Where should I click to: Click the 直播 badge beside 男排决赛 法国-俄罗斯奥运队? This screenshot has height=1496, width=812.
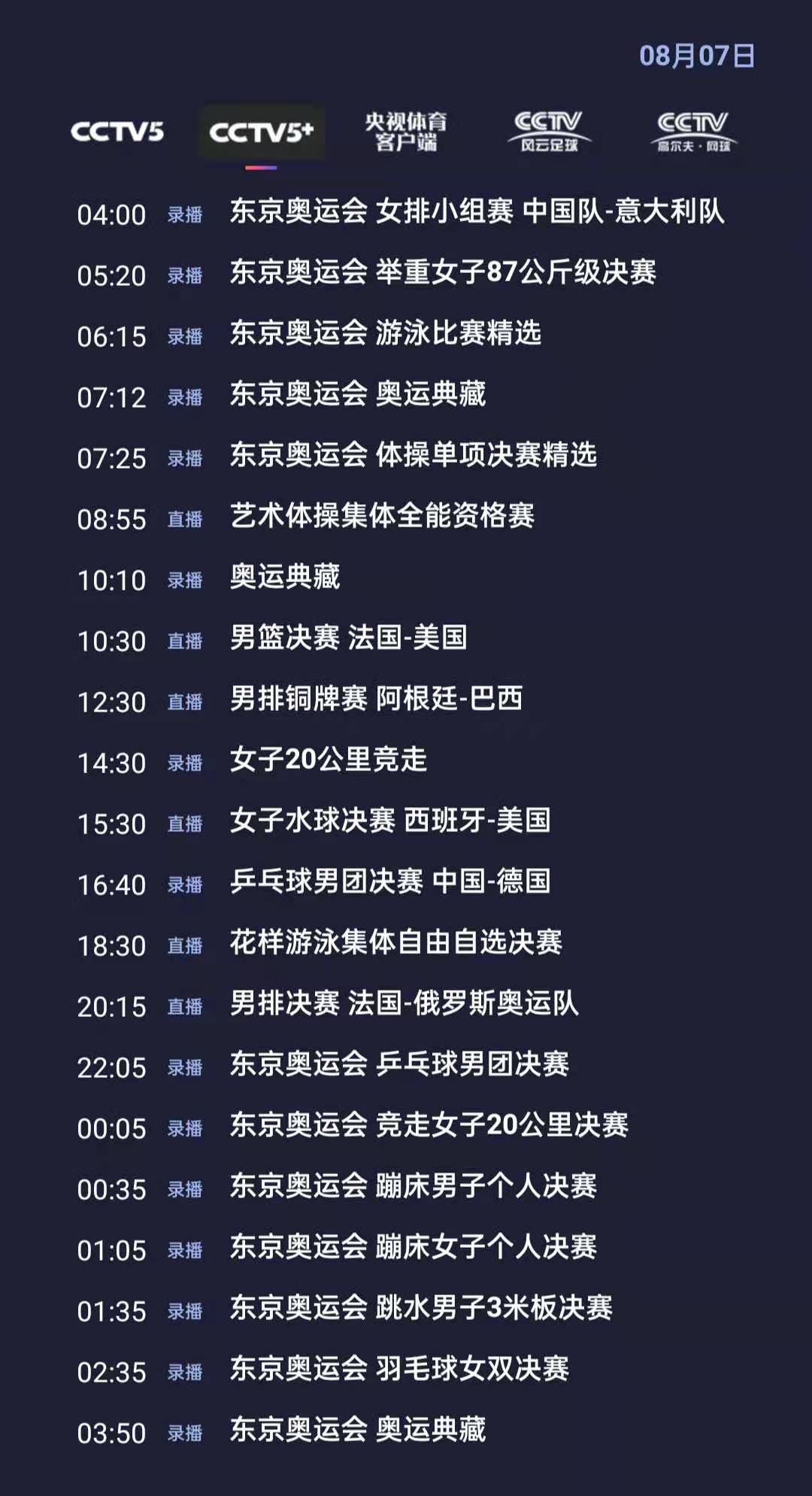tap(184, 1007)
